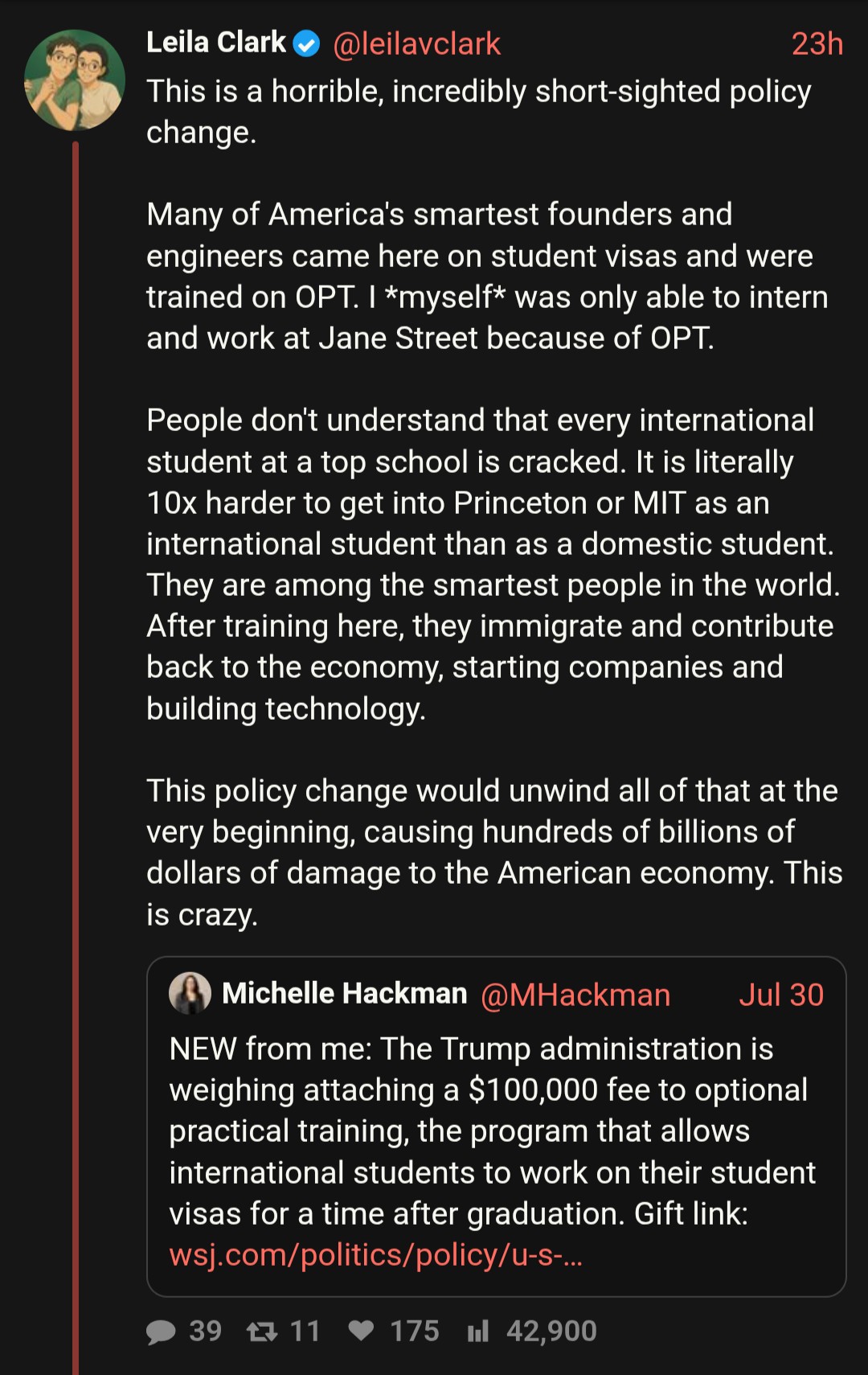Open the @leilavclark handle
This screenshot has height=1375, width=868.
[x=416, y=44]
